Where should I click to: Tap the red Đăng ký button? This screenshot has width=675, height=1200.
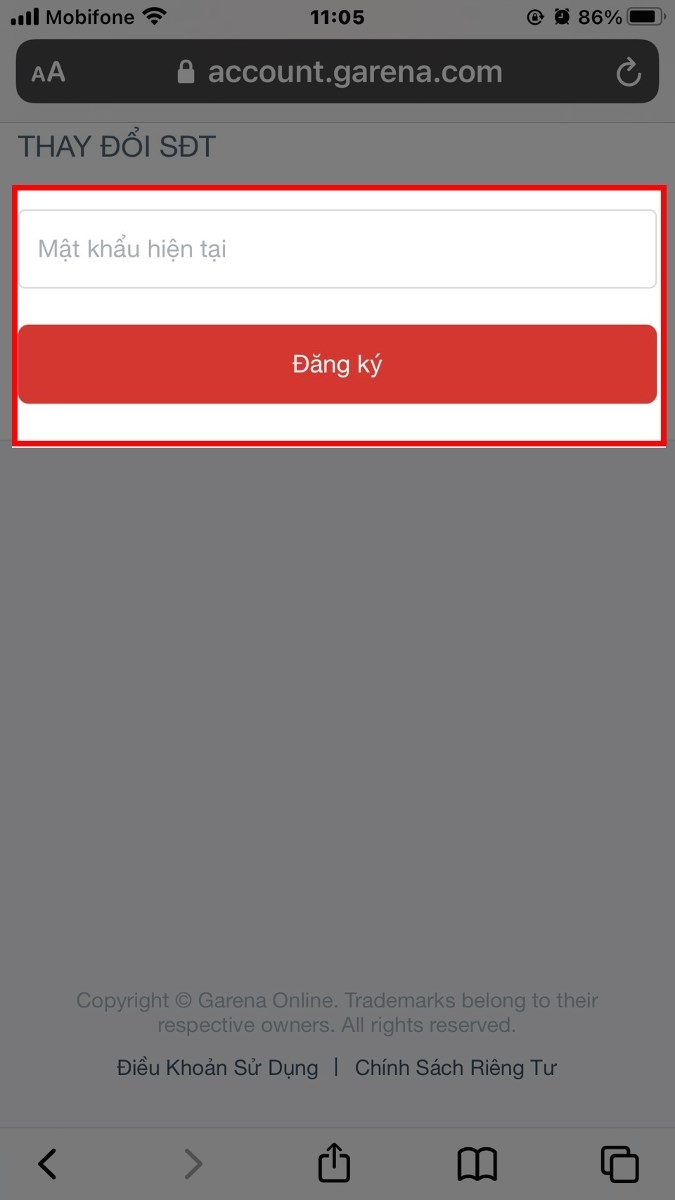pos(337,364)
